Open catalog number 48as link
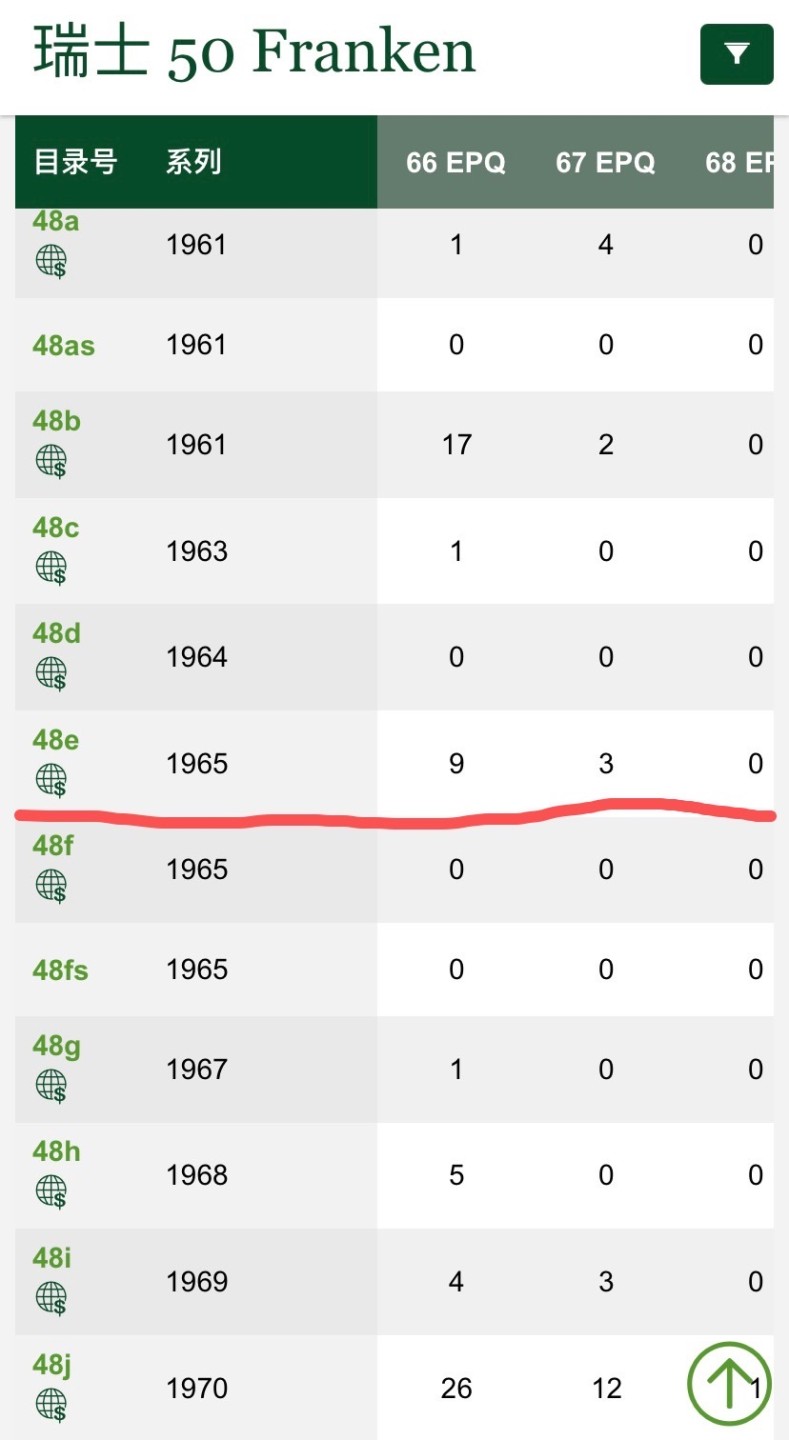Image resolution: width=789 pixels, height=1440 pixels. point(63,346)
